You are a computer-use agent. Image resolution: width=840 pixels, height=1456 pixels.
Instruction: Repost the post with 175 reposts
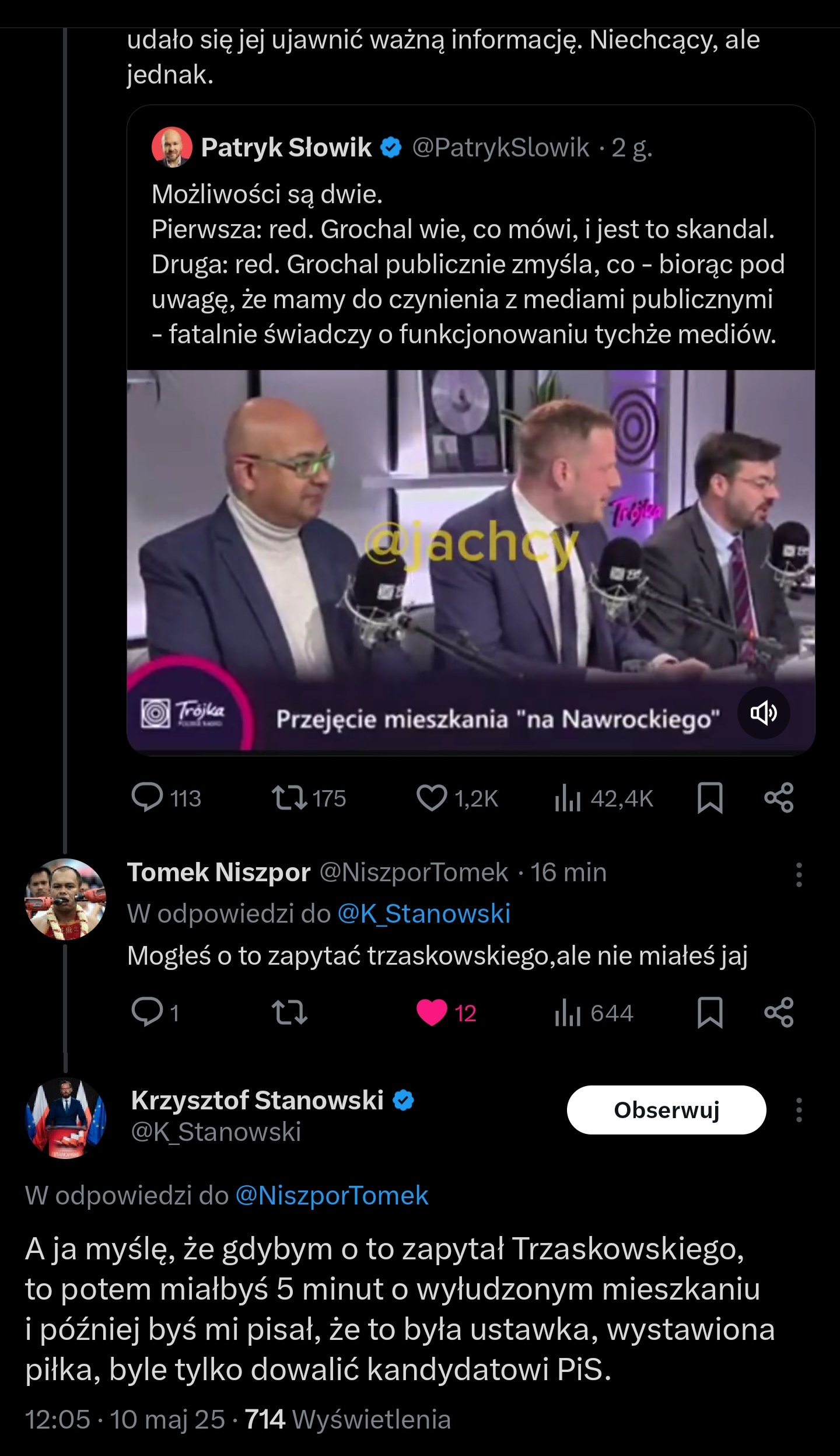pyautogui.click(x=289, y=798)
